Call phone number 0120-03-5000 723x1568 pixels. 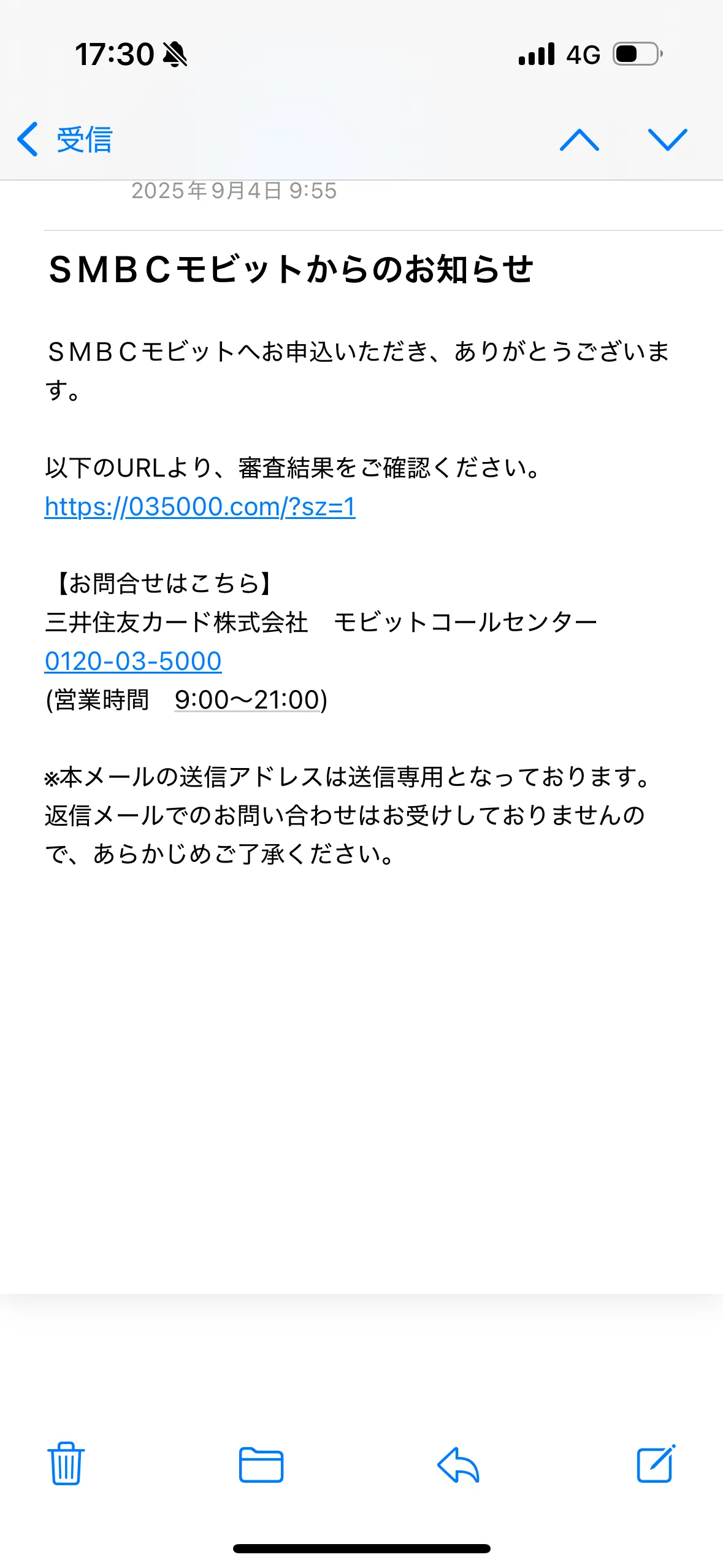point(133,661)
